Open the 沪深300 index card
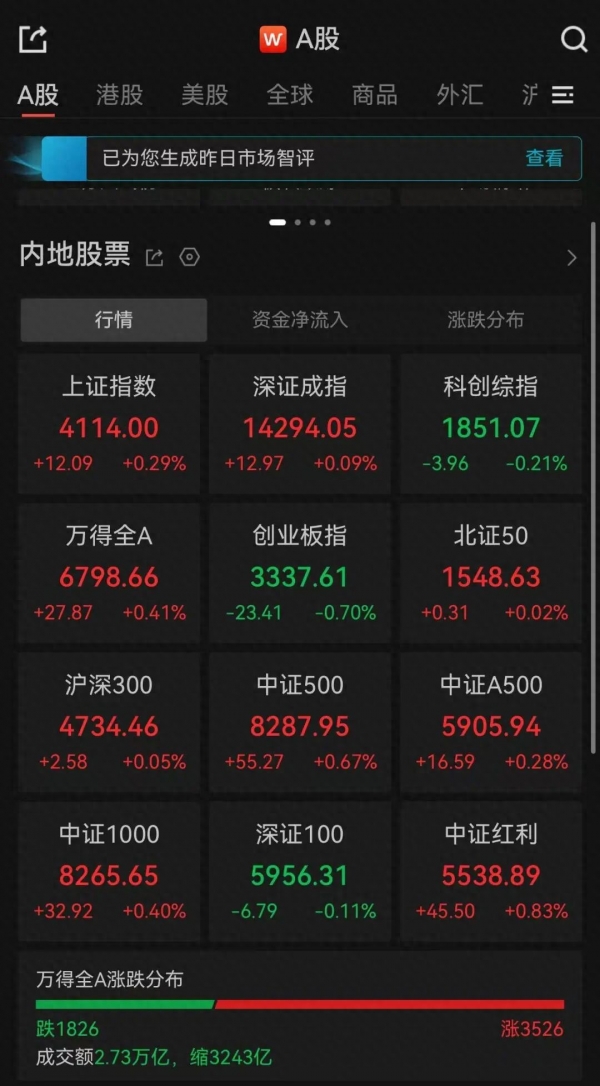Viewport: 600px width, 1086px height. 109,722
